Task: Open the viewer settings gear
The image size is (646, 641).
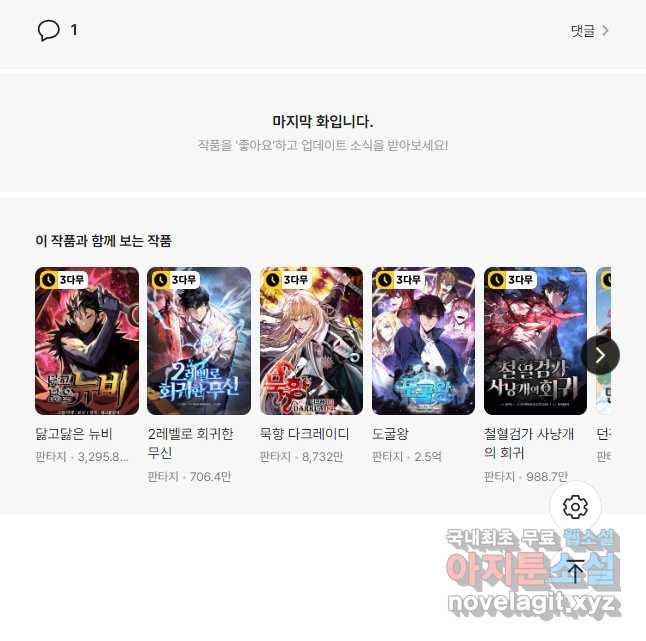Action: coord(575,507)
